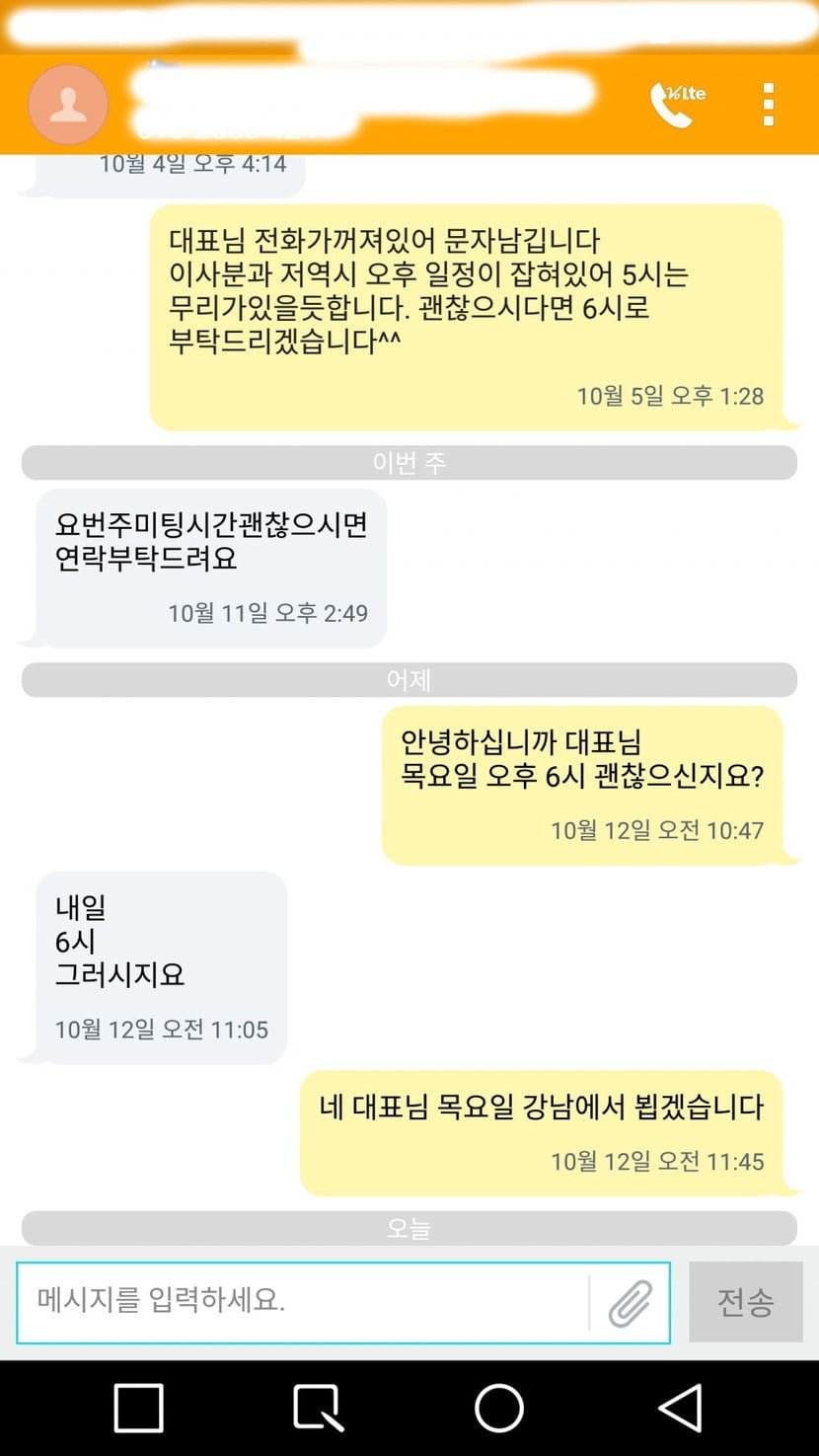Return to the home screen
This screenshot has height=1456, width=819.
[x=499, y=1407]
